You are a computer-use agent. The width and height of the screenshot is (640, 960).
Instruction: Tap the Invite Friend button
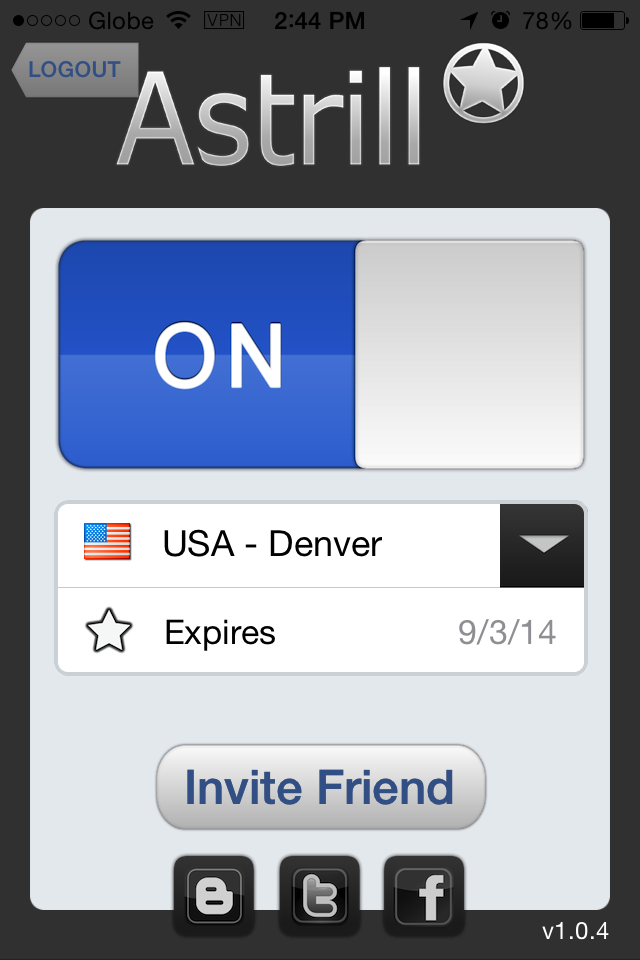pyautogui.click(x=321, y=788)
